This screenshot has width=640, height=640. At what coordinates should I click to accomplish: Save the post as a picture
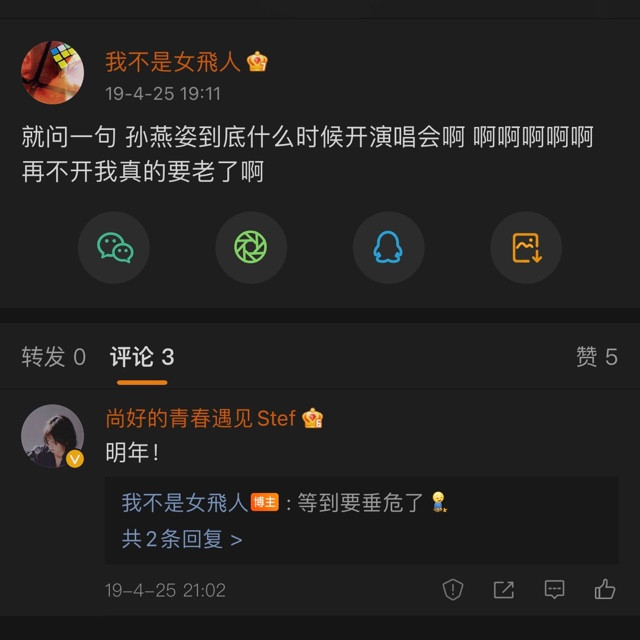[526, 247]
